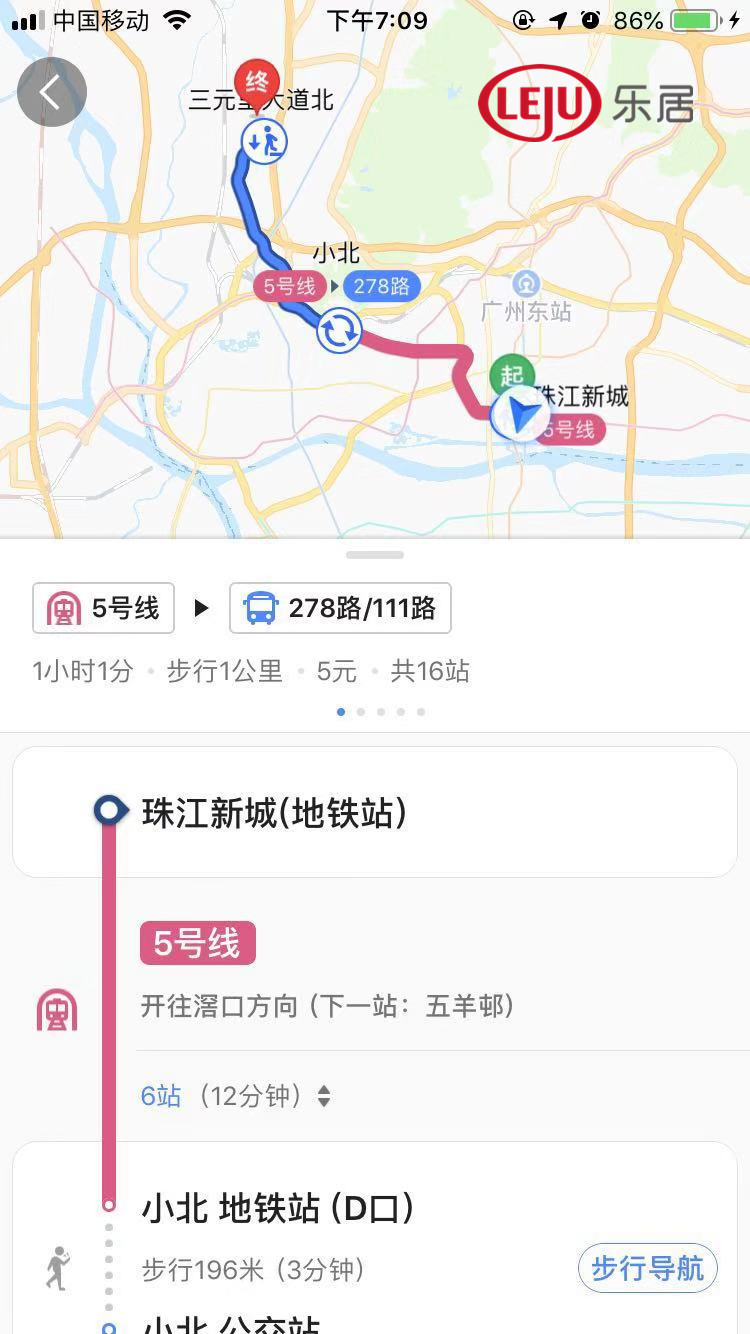This screenshot has width=750, height=1334.
Task: Tap the transfer roundabout icon on the route
Action: tap(338, 330)
